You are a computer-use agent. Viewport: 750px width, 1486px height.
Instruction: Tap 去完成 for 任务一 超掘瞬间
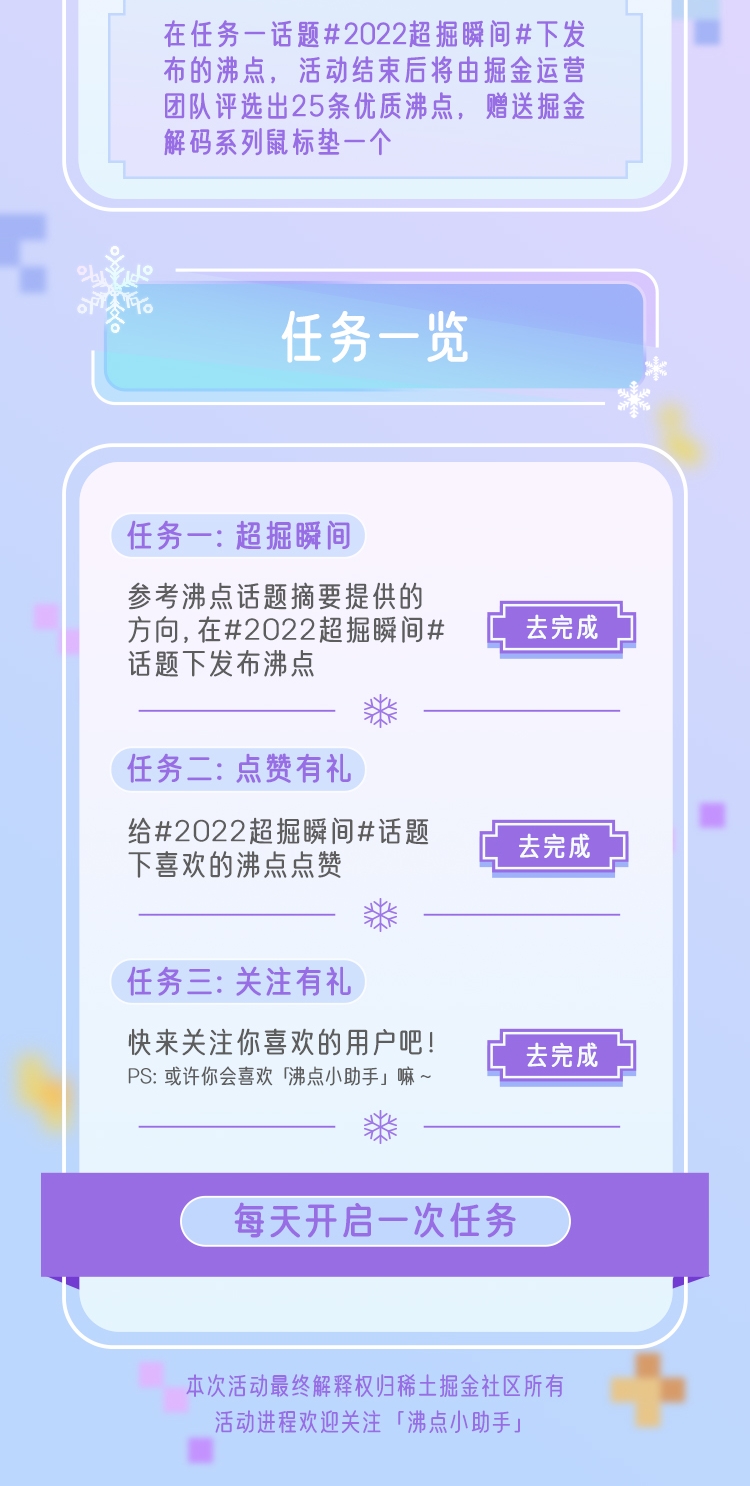pyautogui.click(x=562, y=629)
